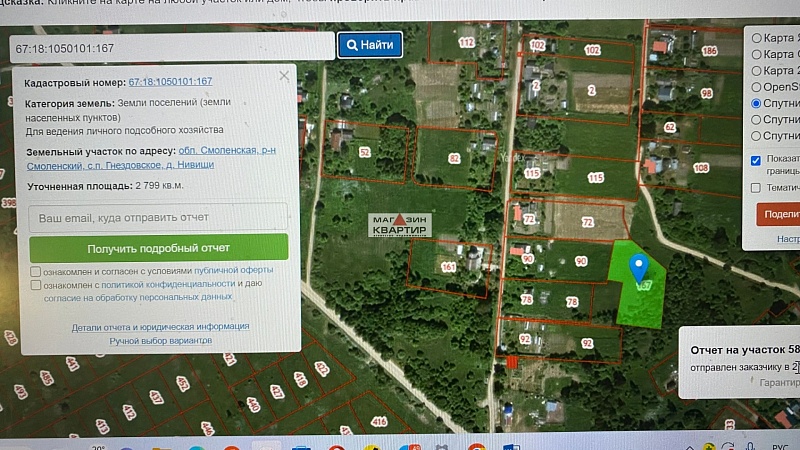Open the публичной оферты link

pyautogui.click(x=239, y=270)
